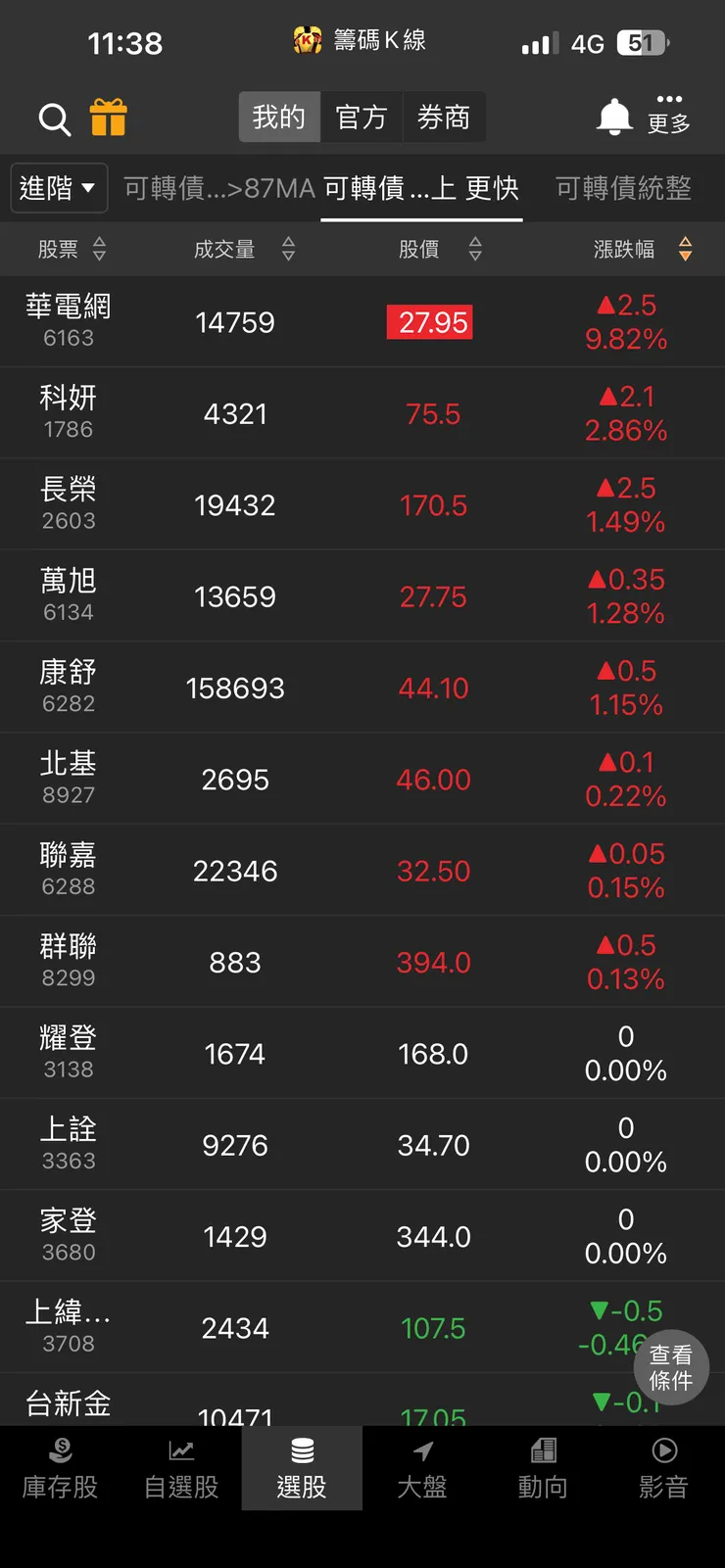Tap the search magnifier icon
The image size is (725, 1568).
54,119
